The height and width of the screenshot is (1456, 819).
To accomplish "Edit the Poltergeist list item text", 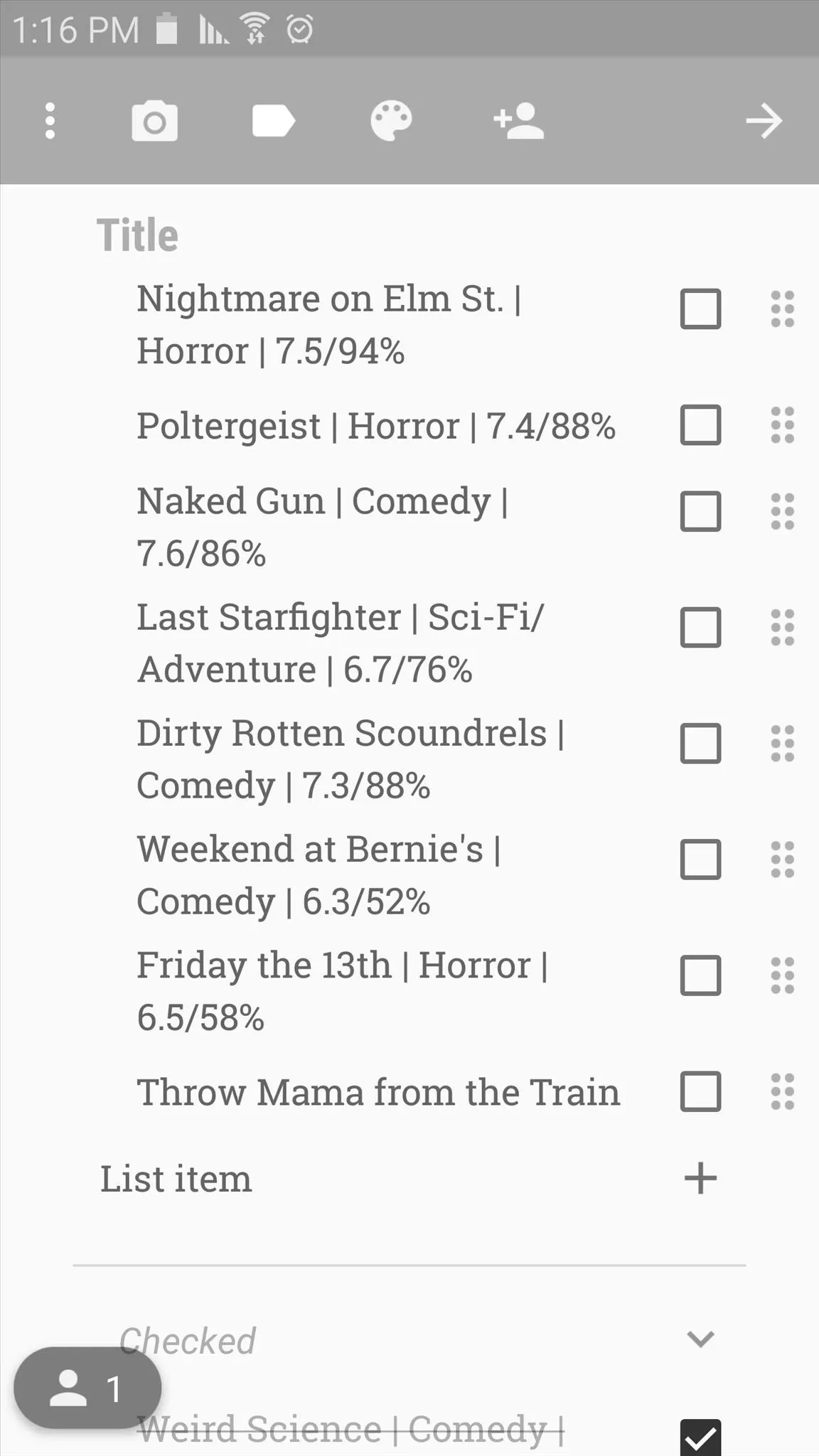I will [x=376, y=426].
